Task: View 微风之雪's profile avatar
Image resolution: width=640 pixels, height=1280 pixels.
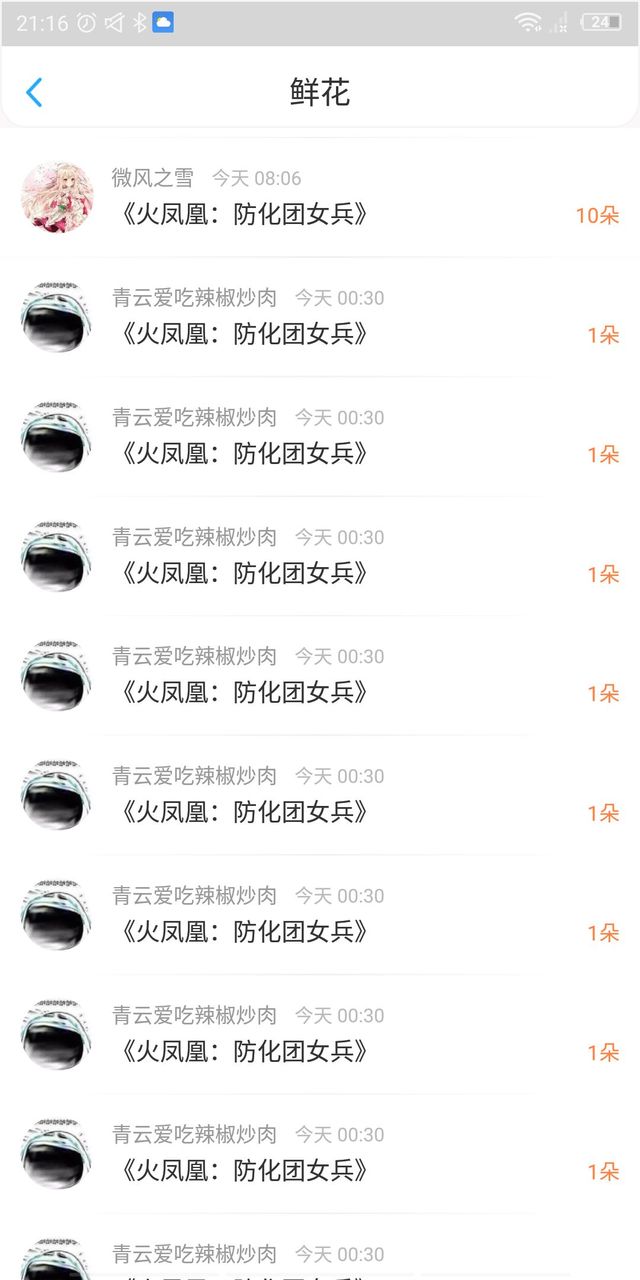Action: pyautogui.click(x=56, y=196)
